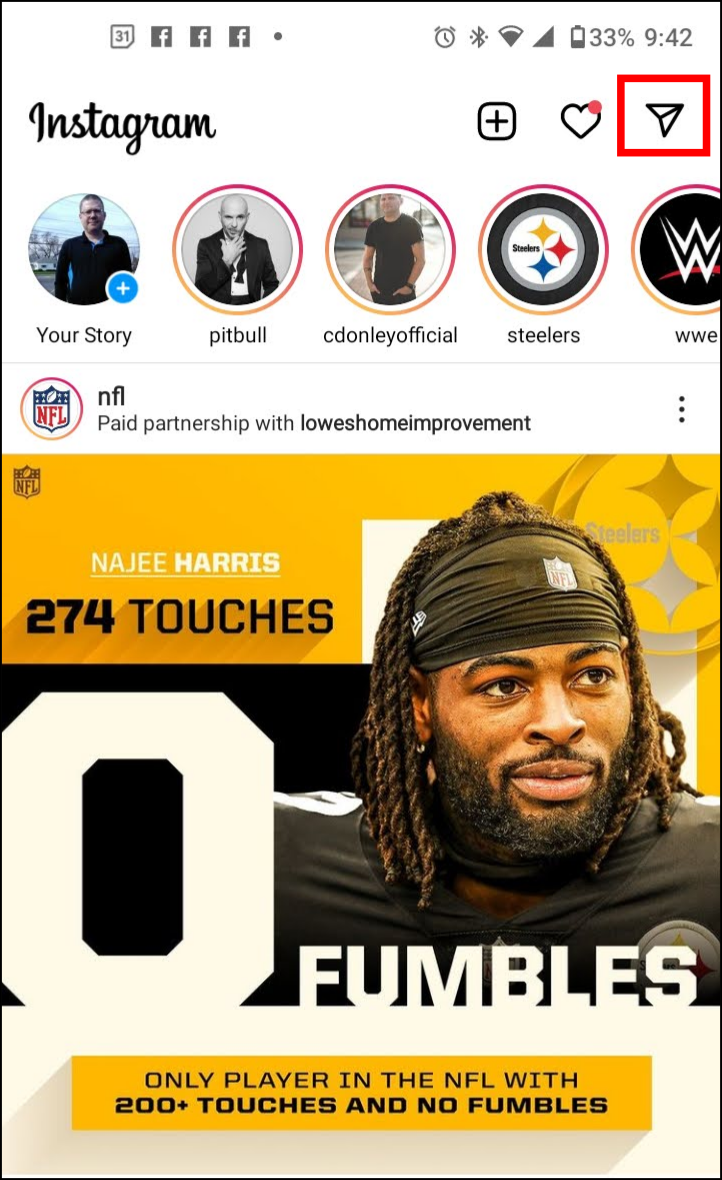Open more options for the nfl post

(x=681, y=409)
